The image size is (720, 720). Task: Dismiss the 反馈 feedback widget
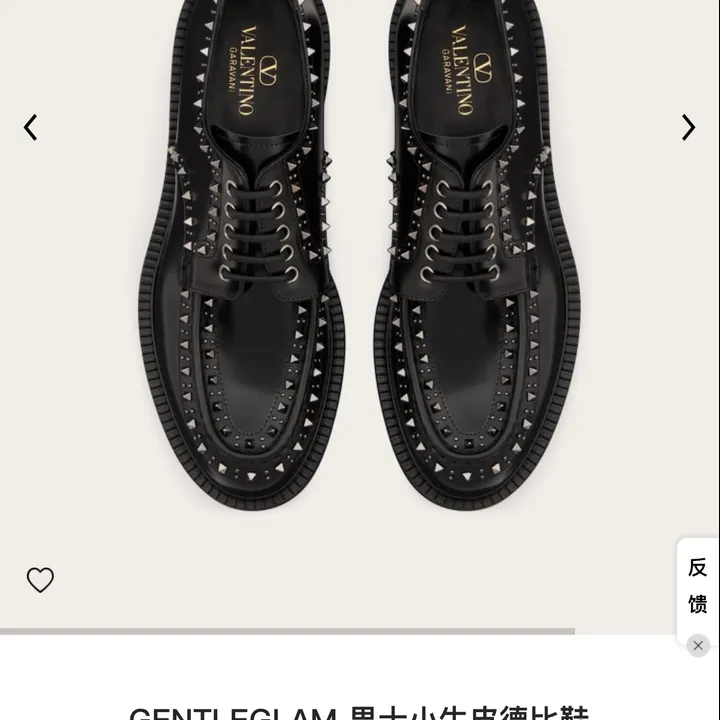(698, 645)
